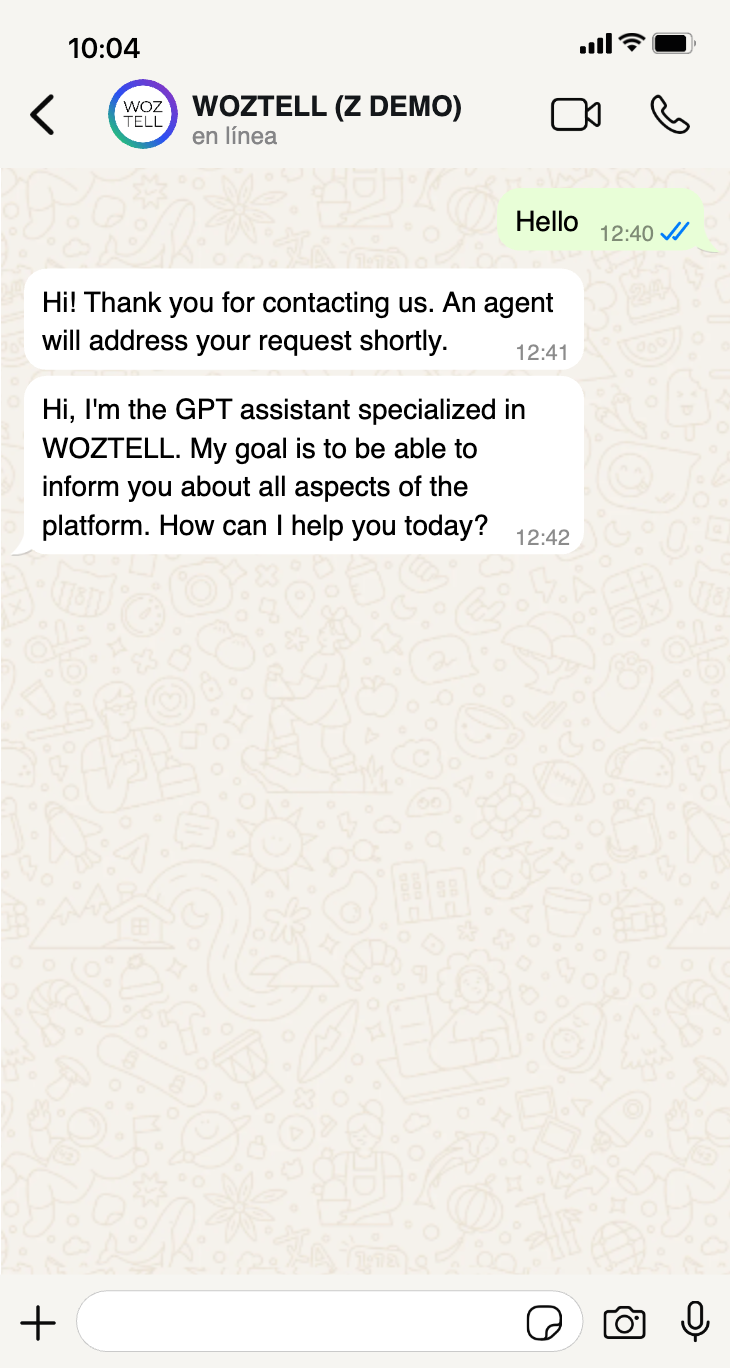Open the sticker picker
Image resolution: width=730 pixels, height=1368 pixels.
point(544,1323)
